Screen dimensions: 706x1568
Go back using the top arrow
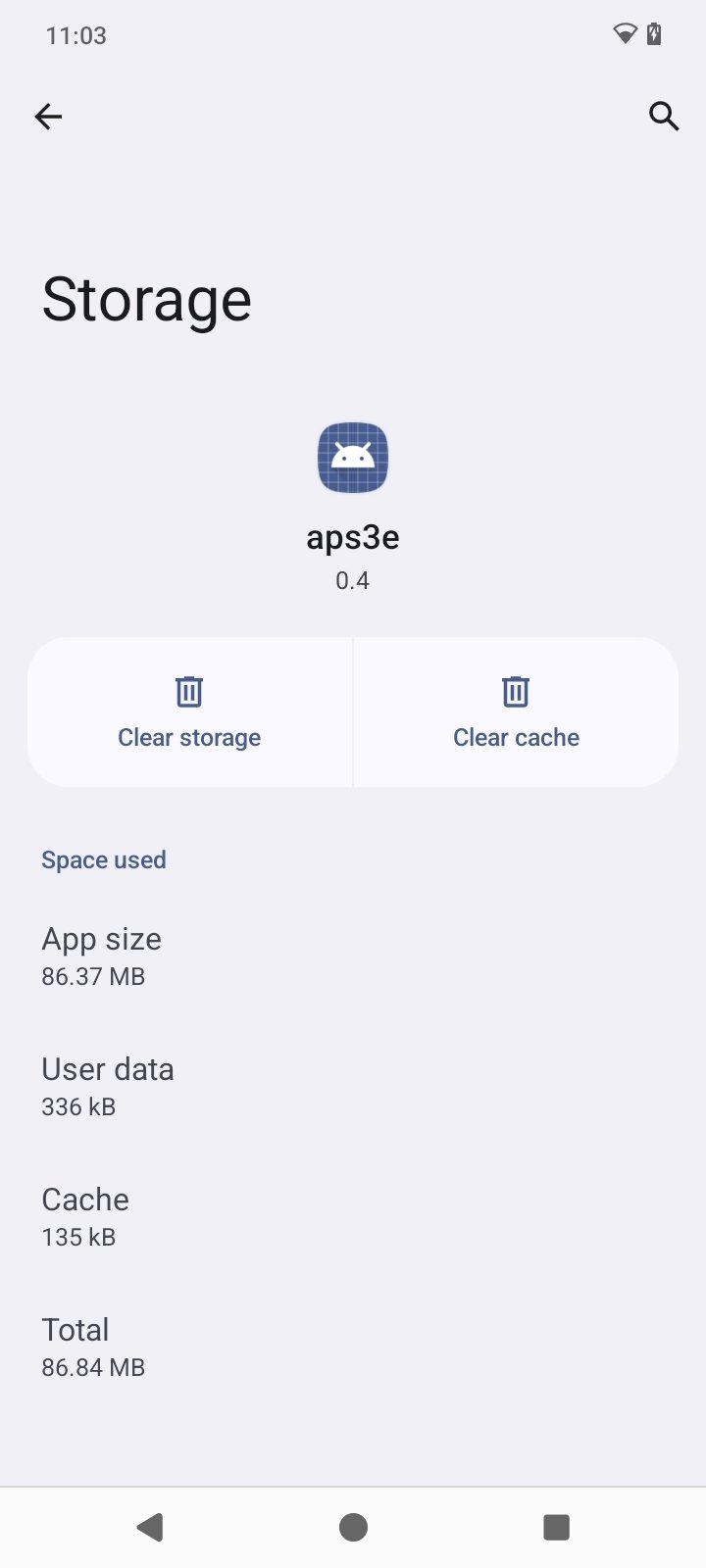[48, 117]
